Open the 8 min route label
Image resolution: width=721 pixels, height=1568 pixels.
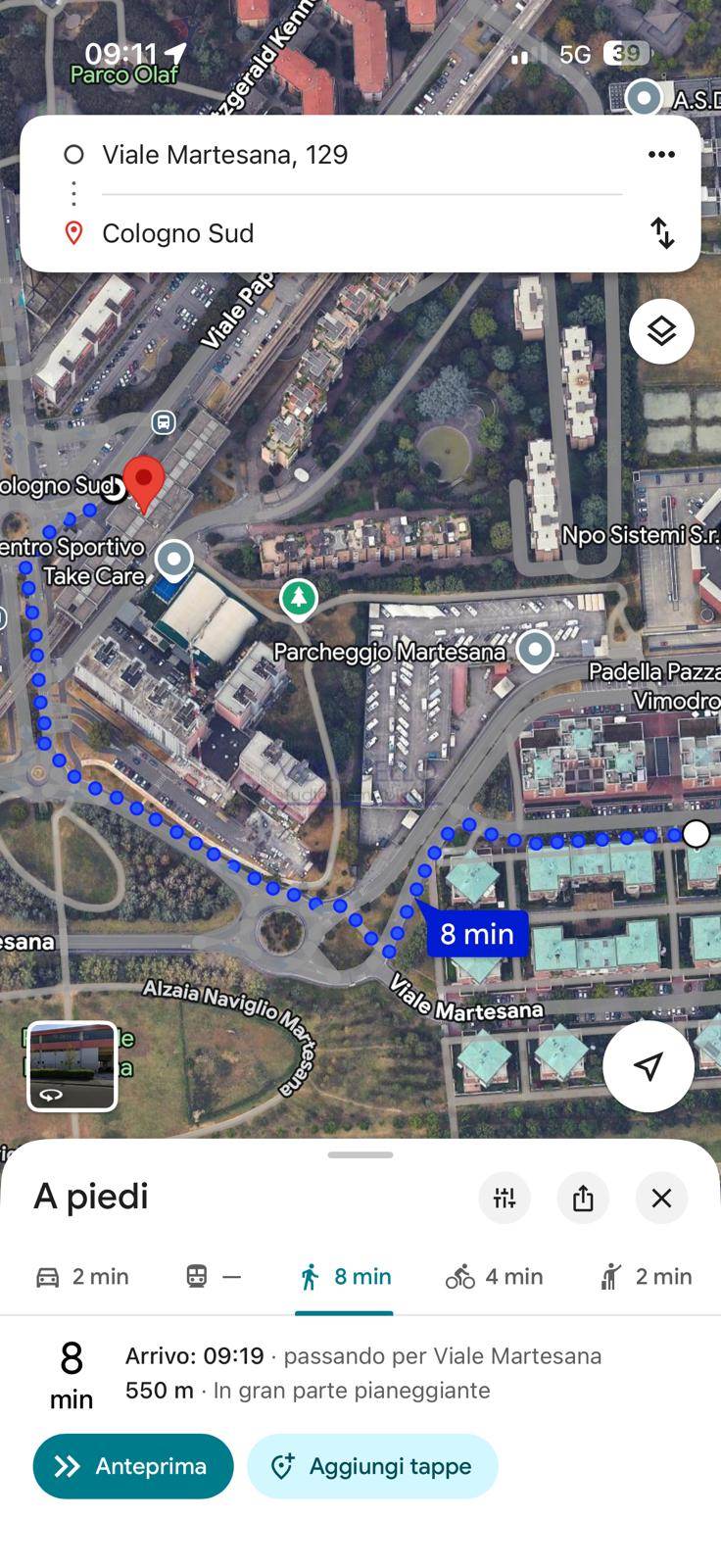pyautogui.click(x=477, y=934)
